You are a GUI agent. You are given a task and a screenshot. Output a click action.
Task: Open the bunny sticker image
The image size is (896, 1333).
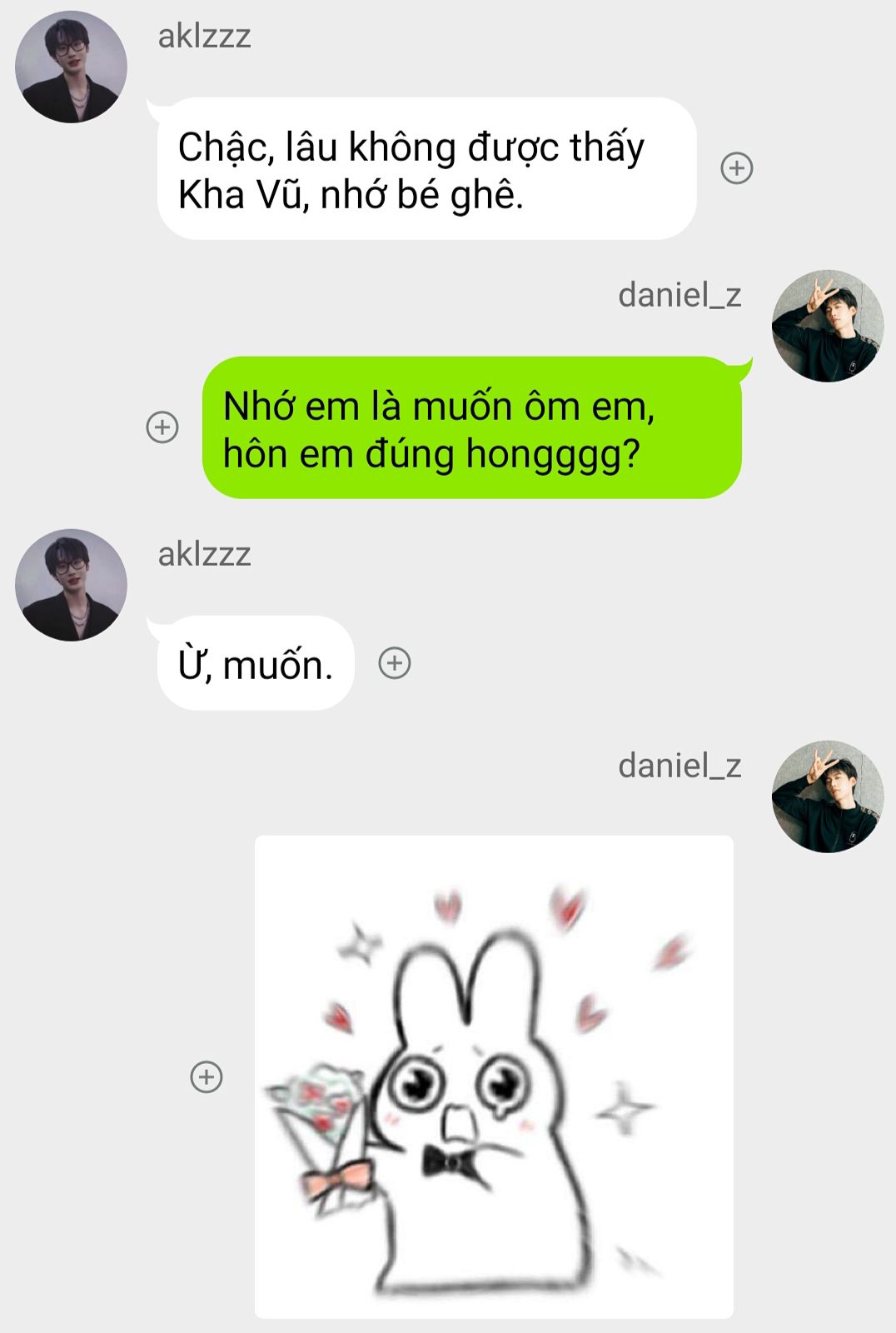494,1076
